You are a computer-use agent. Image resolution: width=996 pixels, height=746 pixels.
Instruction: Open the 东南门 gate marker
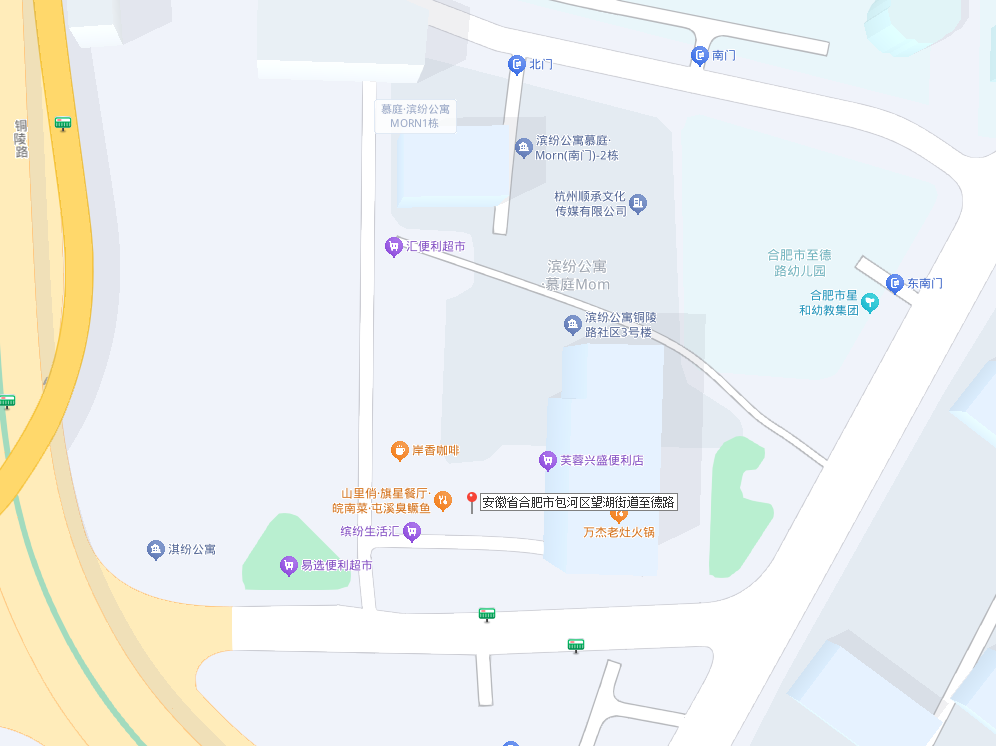[895, 284]
